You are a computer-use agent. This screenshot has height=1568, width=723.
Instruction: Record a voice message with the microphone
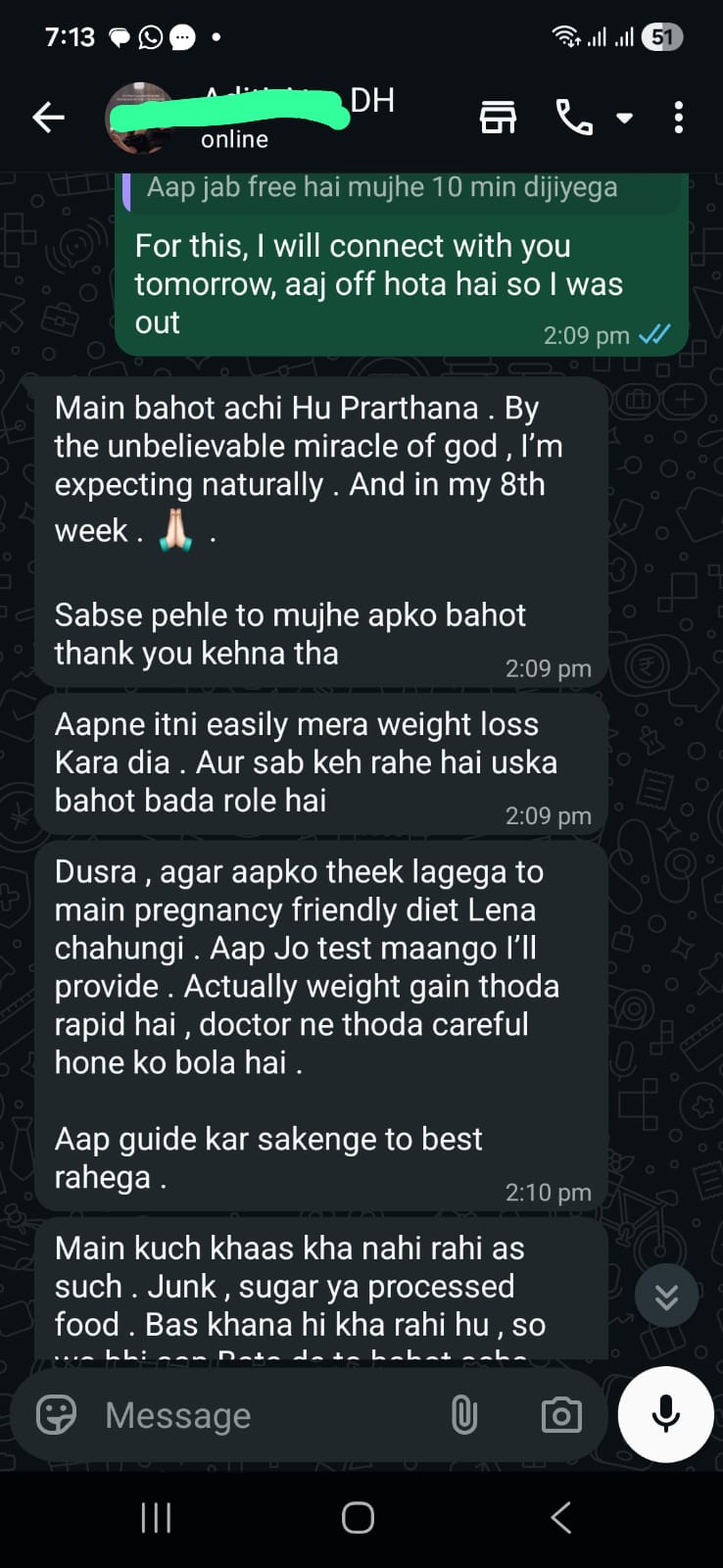tap(665, 1414)
